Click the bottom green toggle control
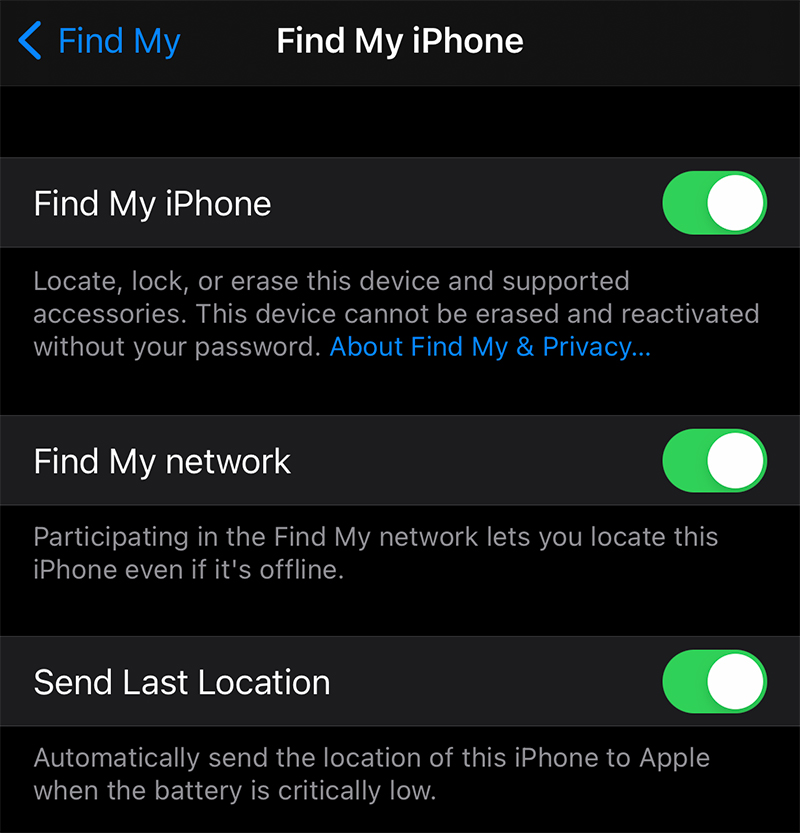Image resolution: width=800 pixels, height=833 pixels. (715, 682)
